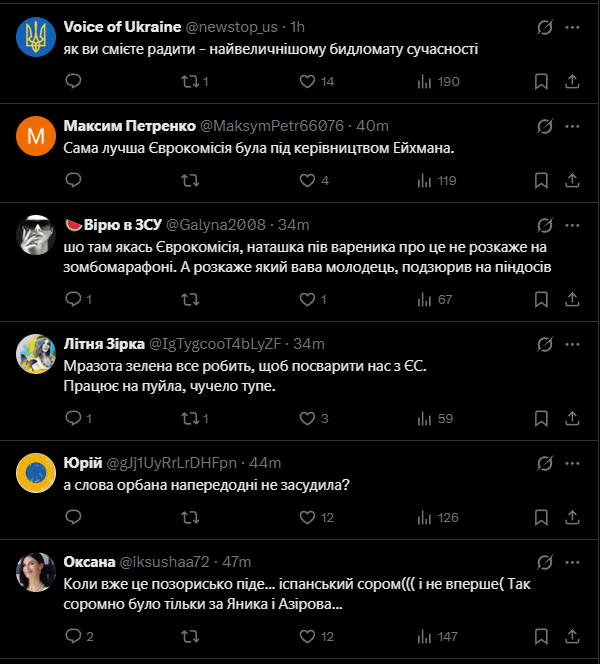Like Юрій's reply about Орбан

(x=308, y=517)
